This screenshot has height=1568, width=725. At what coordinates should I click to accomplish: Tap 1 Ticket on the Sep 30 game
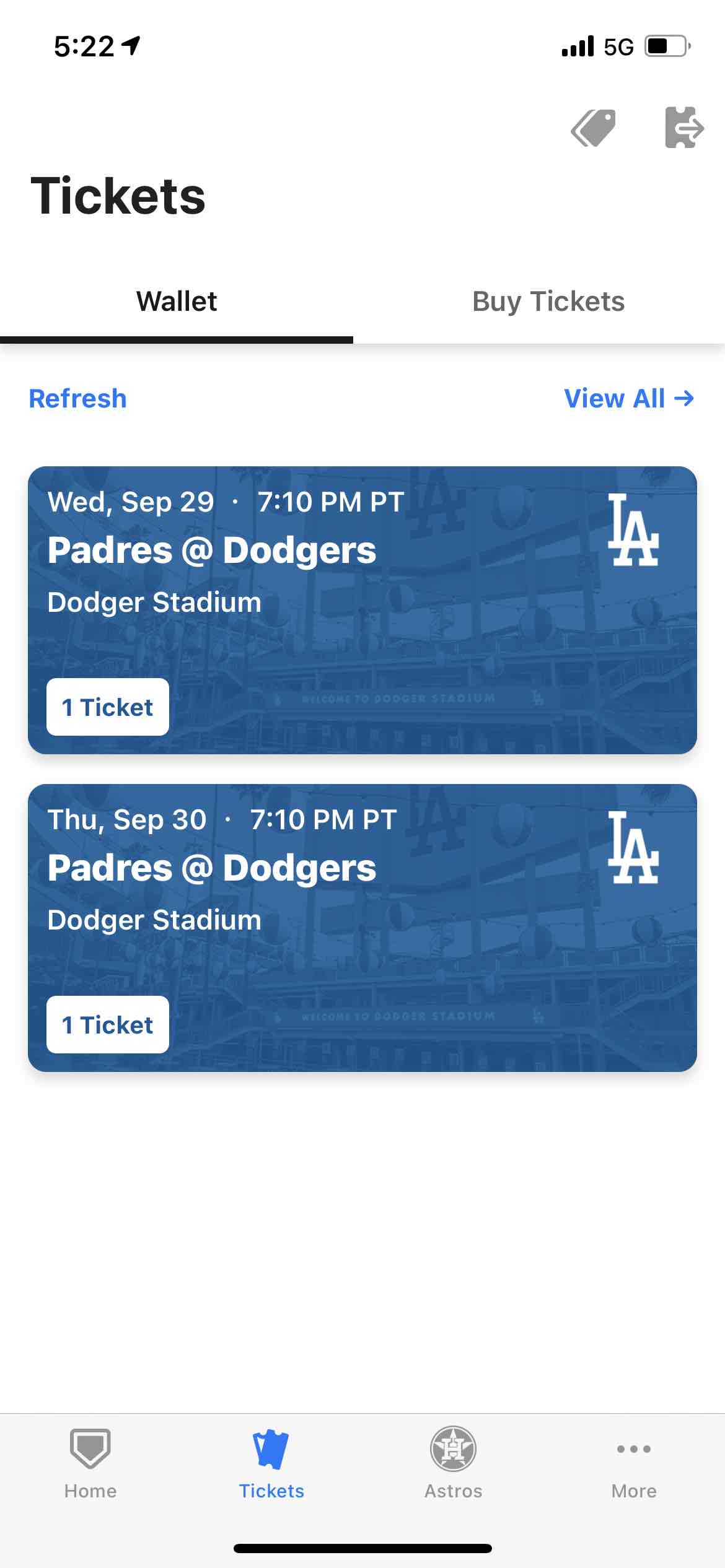pyautogui.click(x=108, y=1025)
